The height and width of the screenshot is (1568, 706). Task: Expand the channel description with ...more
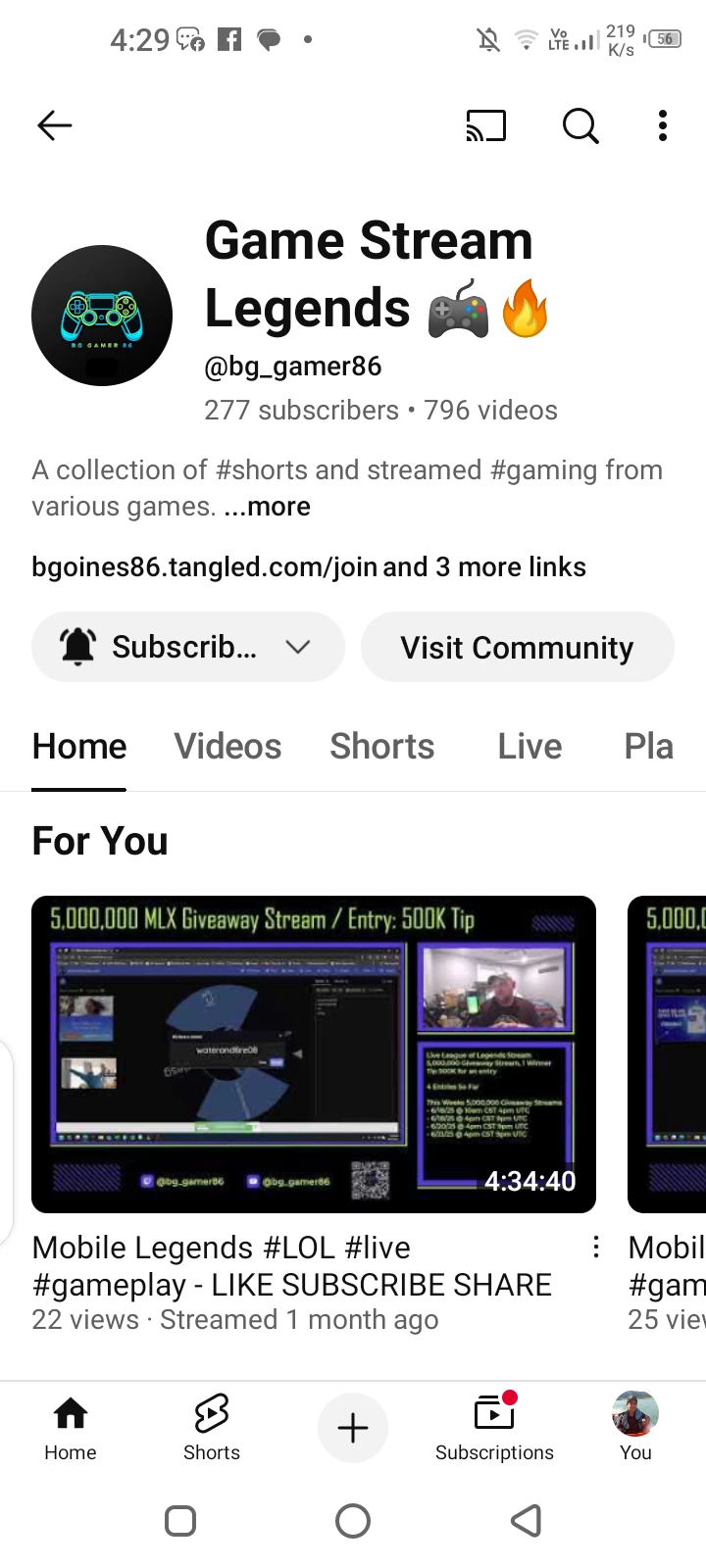(x=267, y=507)
